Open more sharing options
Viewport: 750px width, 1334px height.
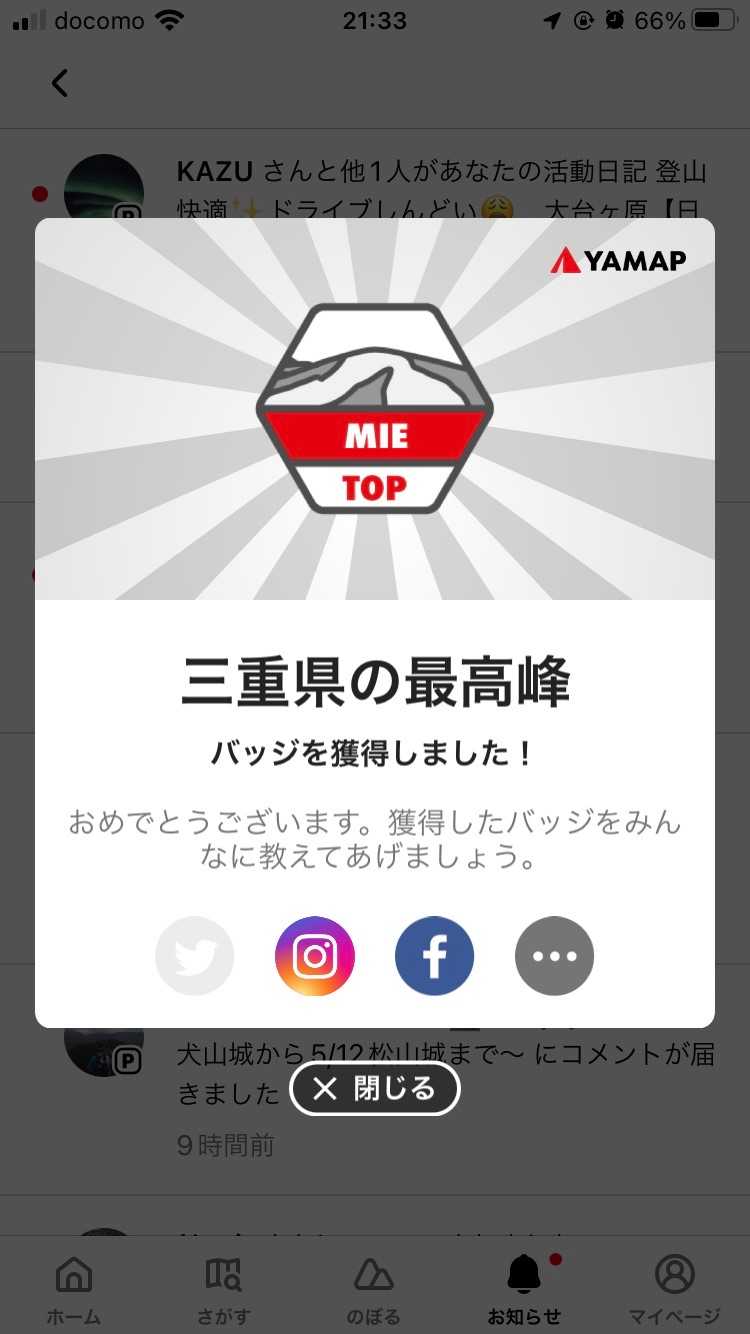tap(554, 956)
